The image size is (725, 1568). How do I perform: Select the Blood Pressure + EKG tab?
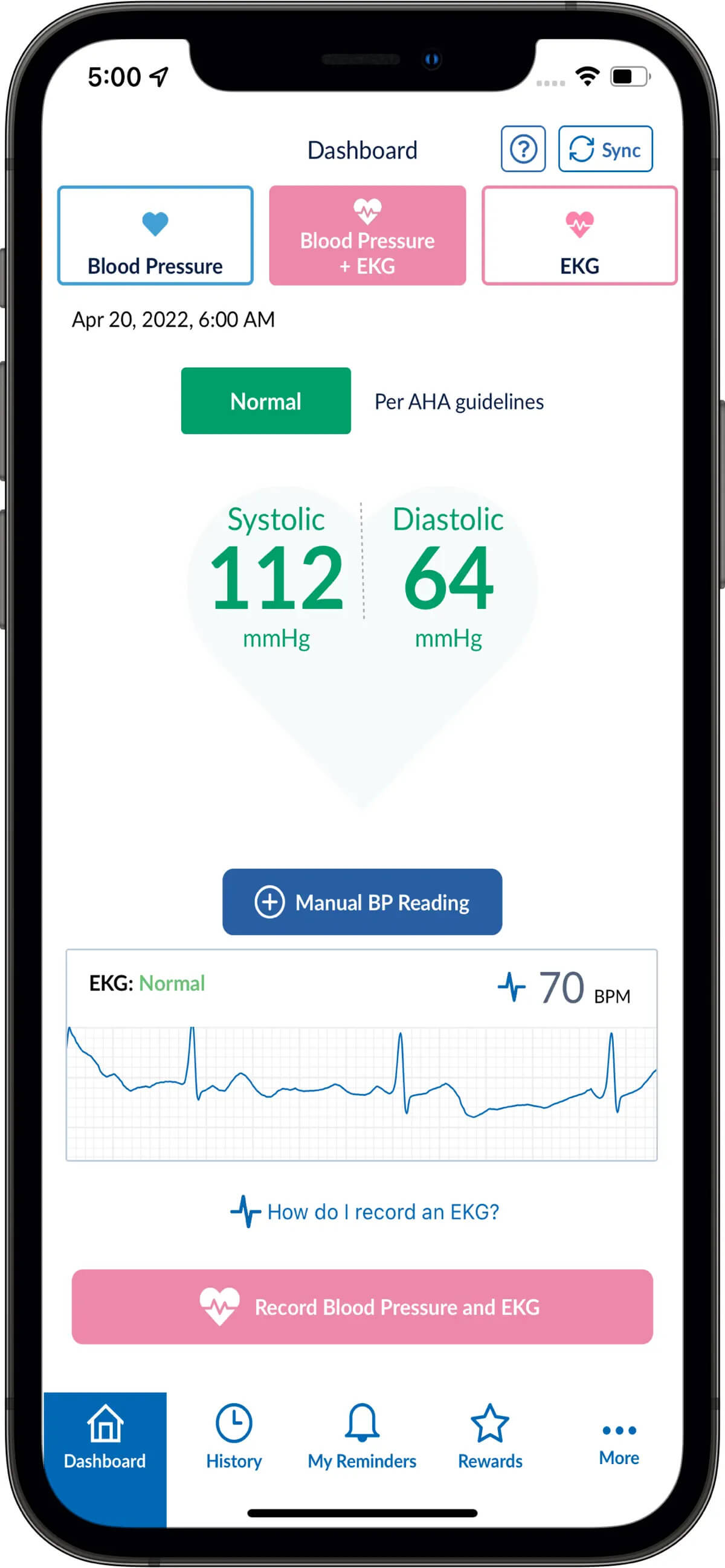[367, 236]
